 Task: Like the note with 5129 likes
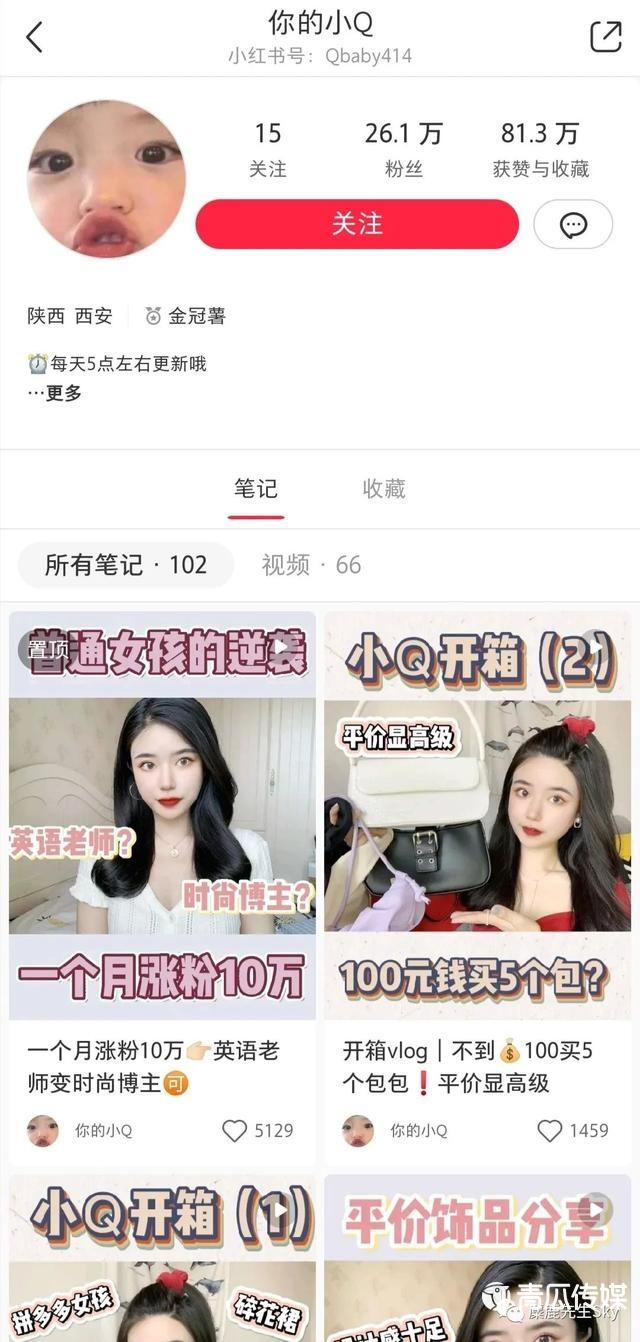point(235,1131)
